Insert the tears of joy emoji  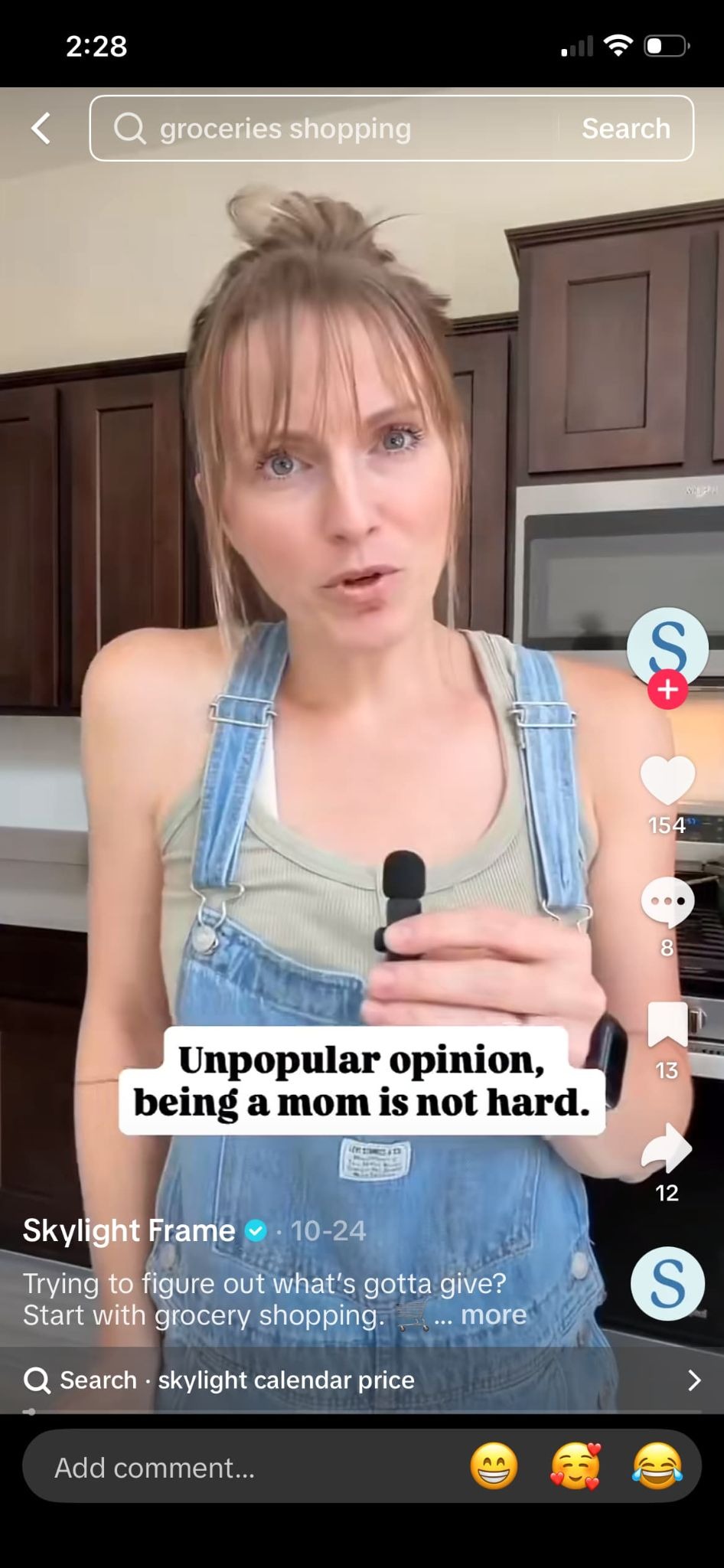[x=657, y=1466]
